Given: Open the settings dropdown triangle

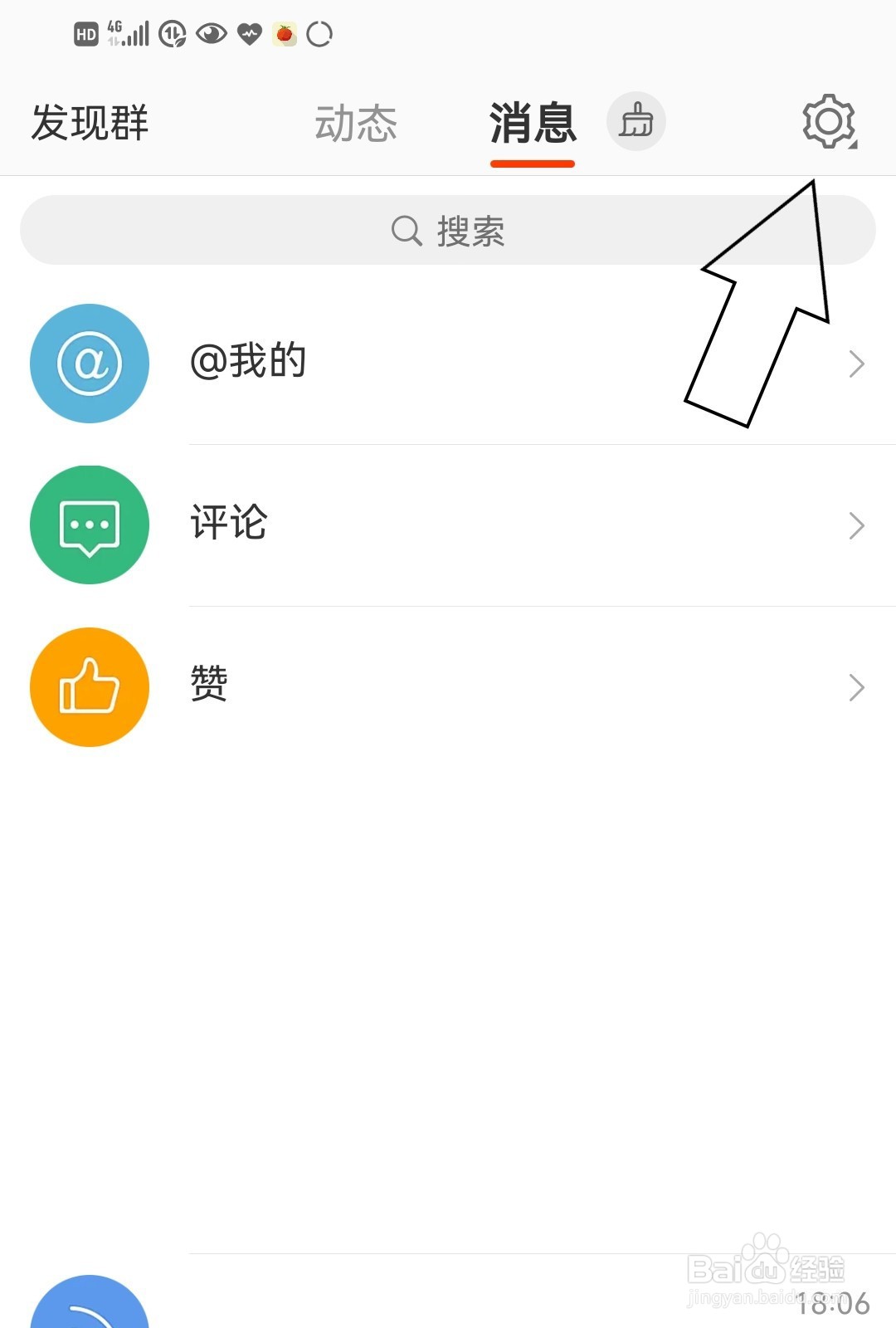Looking at the screenshot, I should (x=852, y=145).
